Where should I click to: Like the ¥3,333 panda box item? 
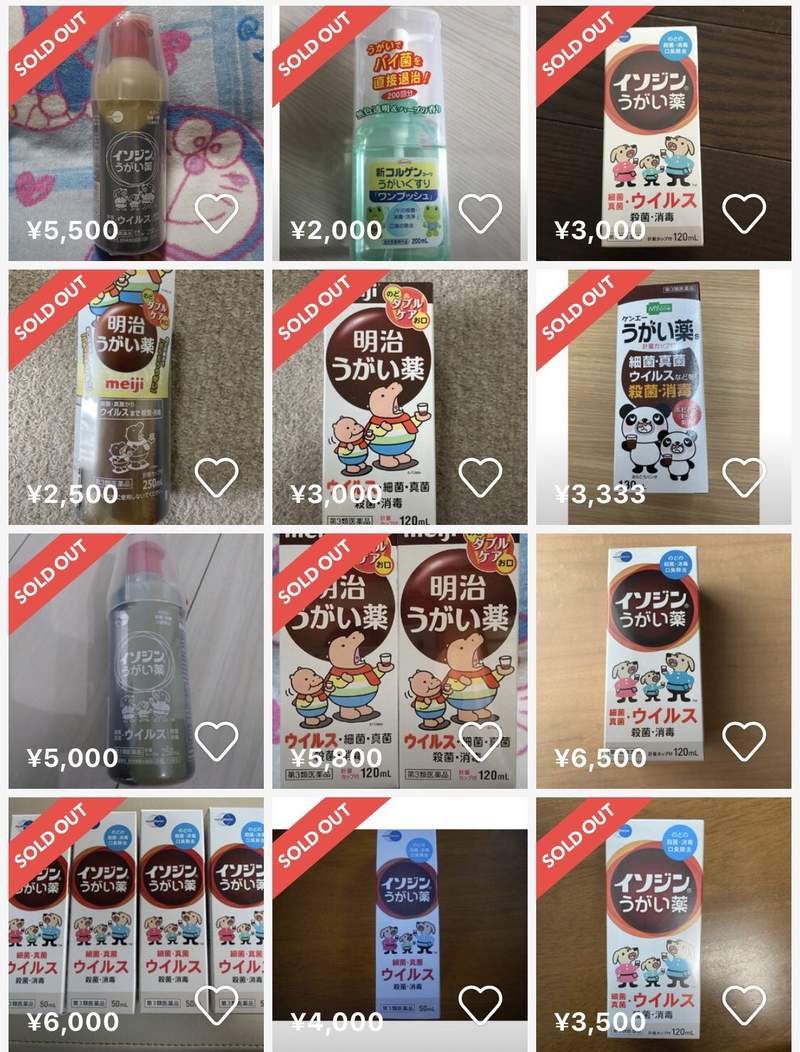pyautogui.click(x=743, y=477)
